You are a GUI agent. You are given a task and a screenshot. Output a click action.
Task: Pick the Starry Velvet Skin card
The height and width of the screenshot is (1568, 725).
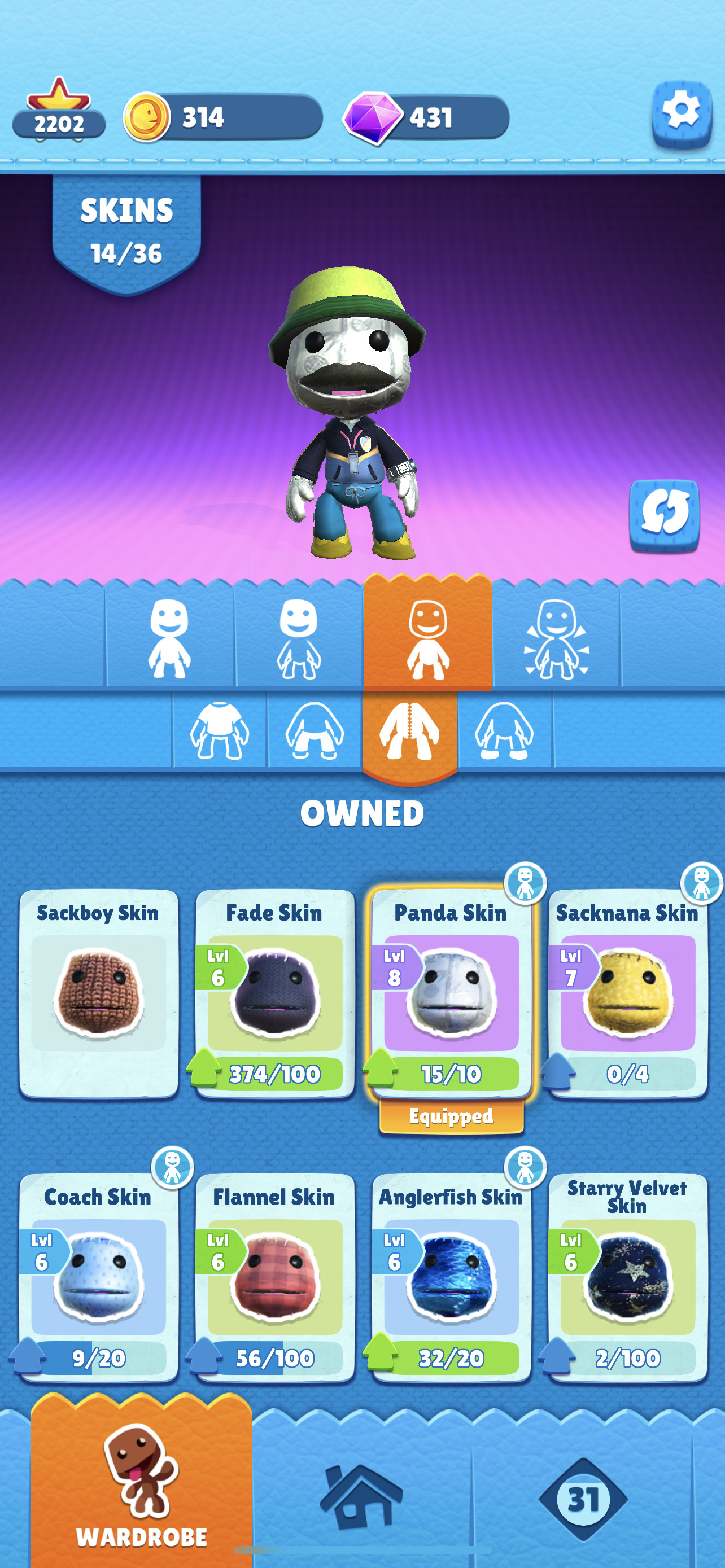pyautogui.click(x=628, y=1277)
